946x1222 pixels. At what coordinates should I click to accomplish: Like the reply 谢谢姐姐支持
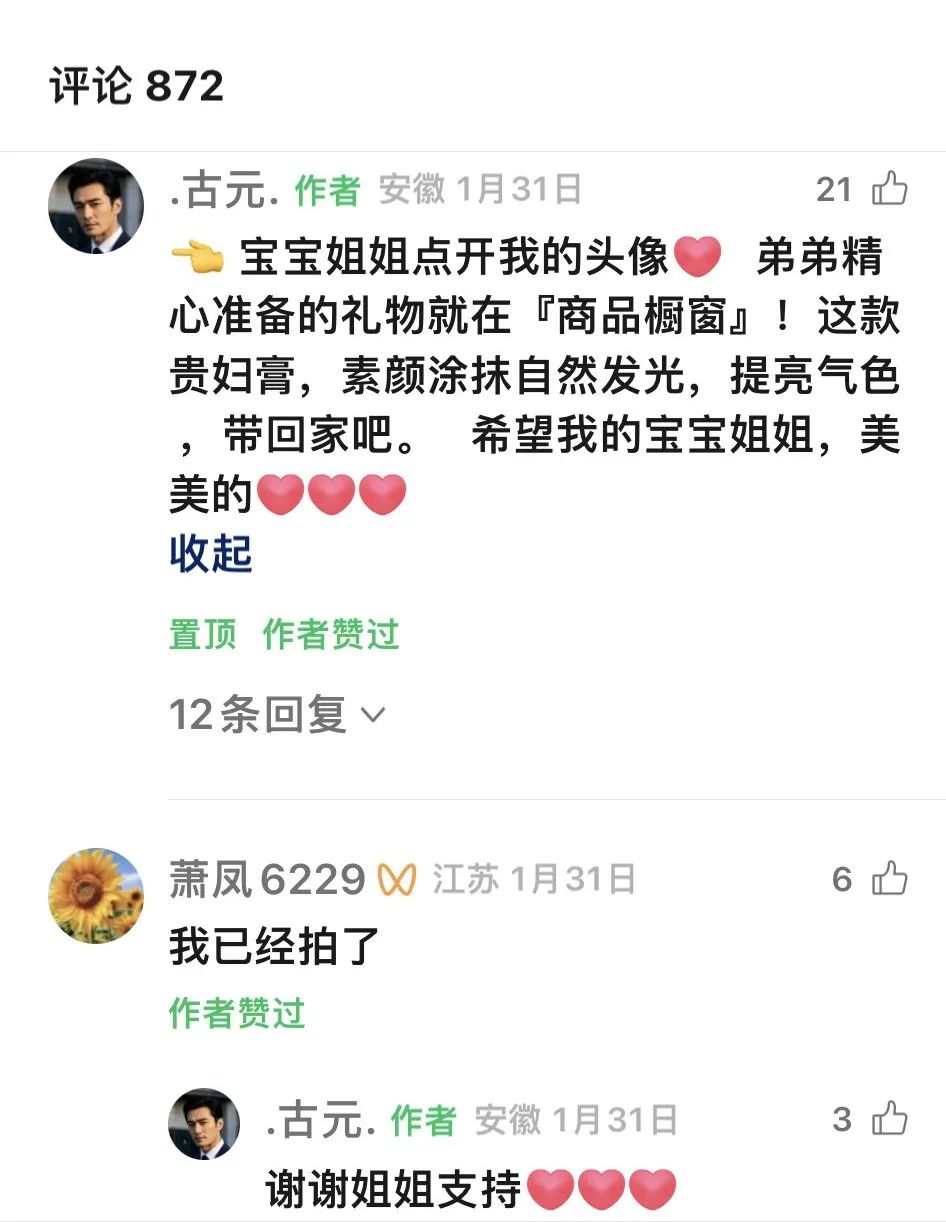tap(889, 1119)
